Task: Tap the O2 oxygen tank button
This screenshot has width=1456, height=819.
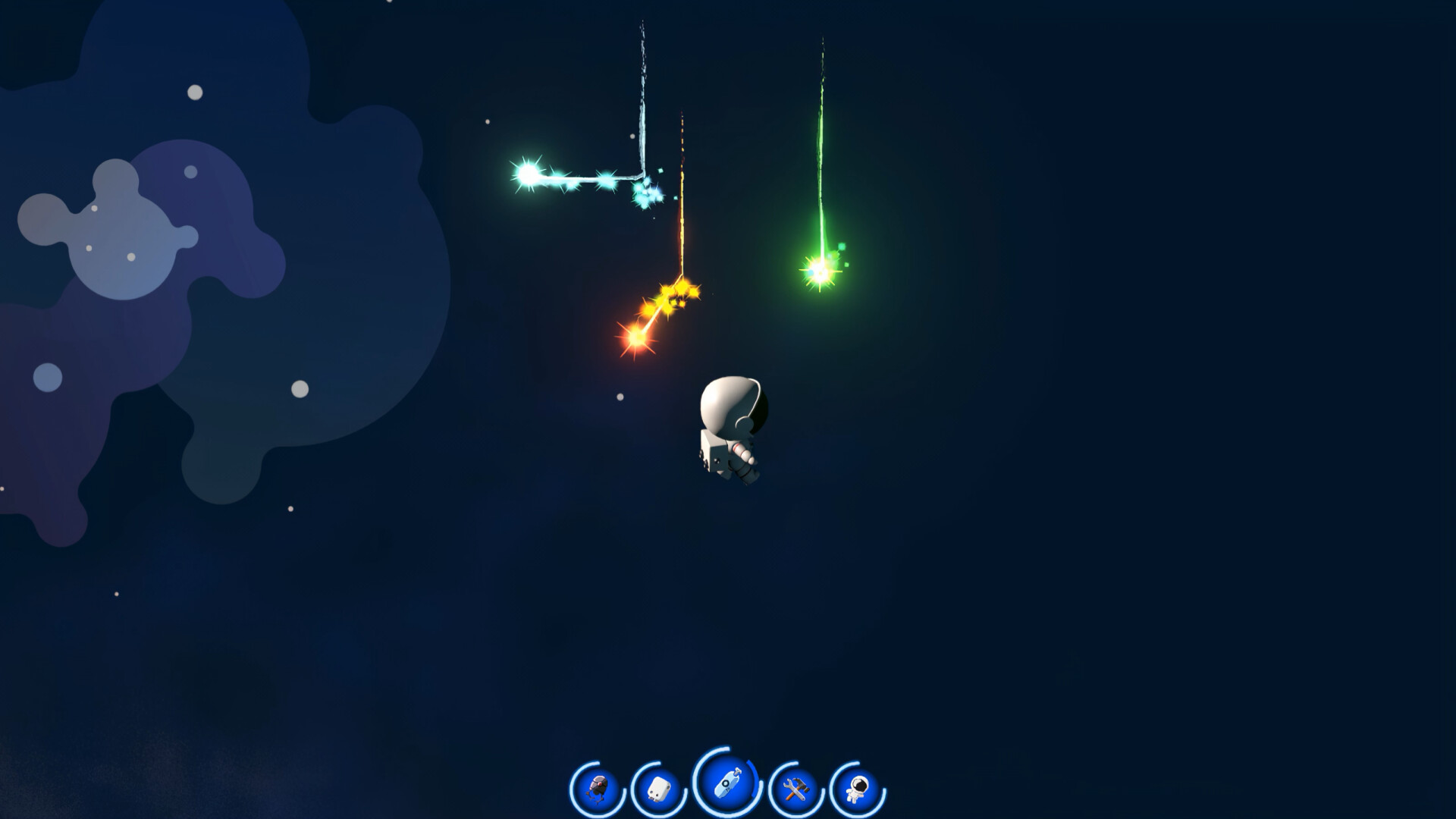Action: pyautogui.click(x=726, y=783)
